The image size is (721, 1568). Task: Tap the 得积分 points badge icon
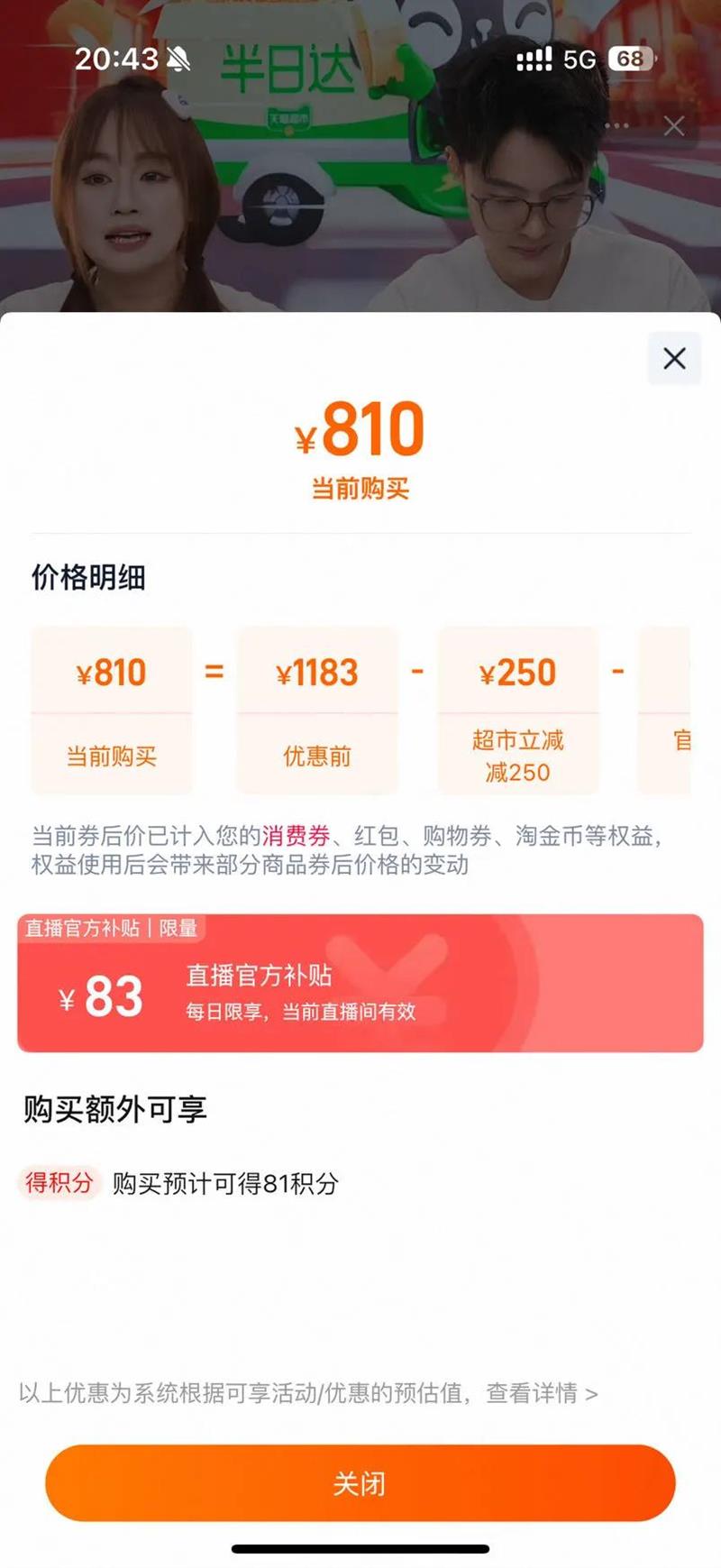(x=57, y=1185)
